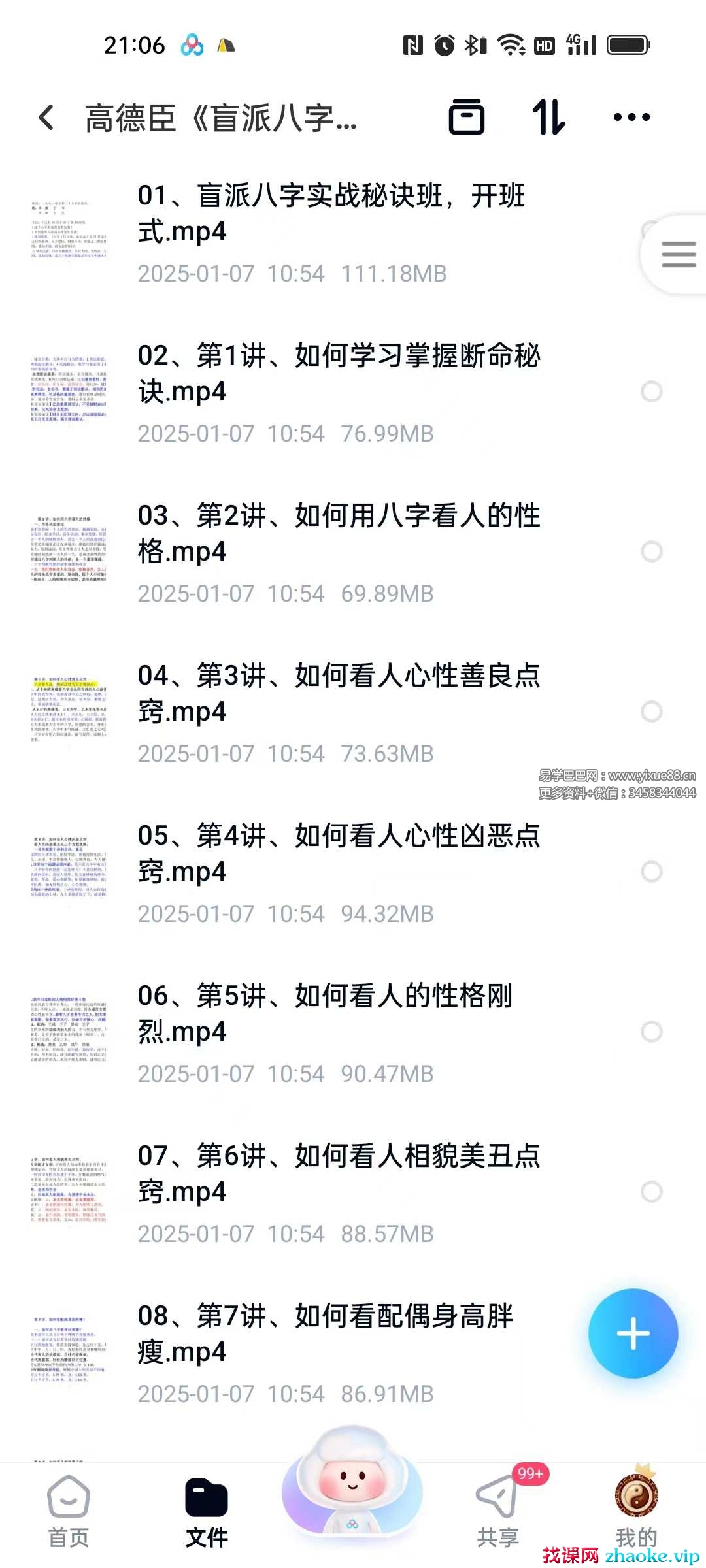Open the floating side menu handle
The image size is (706, 1568).
678,255
